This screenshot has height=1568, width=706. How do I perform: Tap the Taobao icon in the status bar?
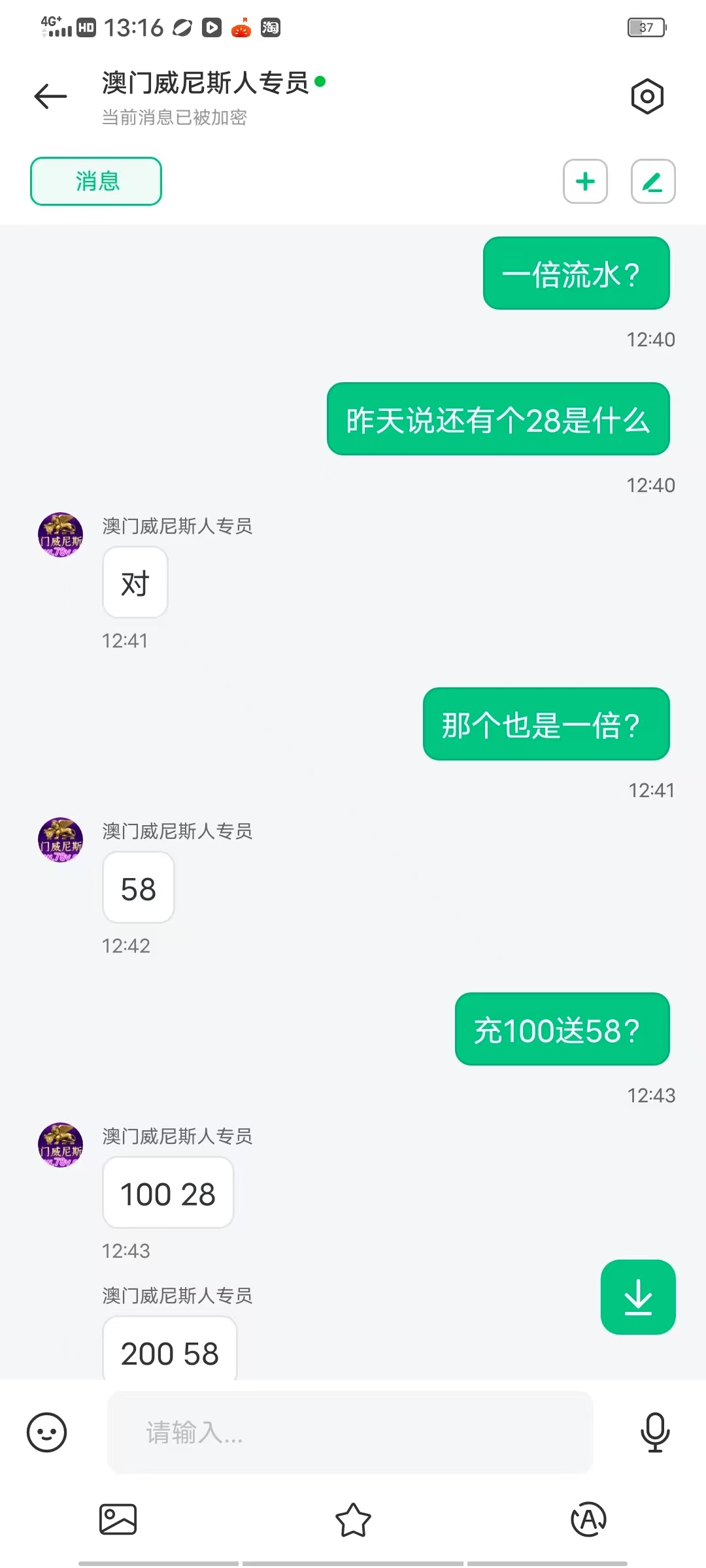click(x=271, y=27)
